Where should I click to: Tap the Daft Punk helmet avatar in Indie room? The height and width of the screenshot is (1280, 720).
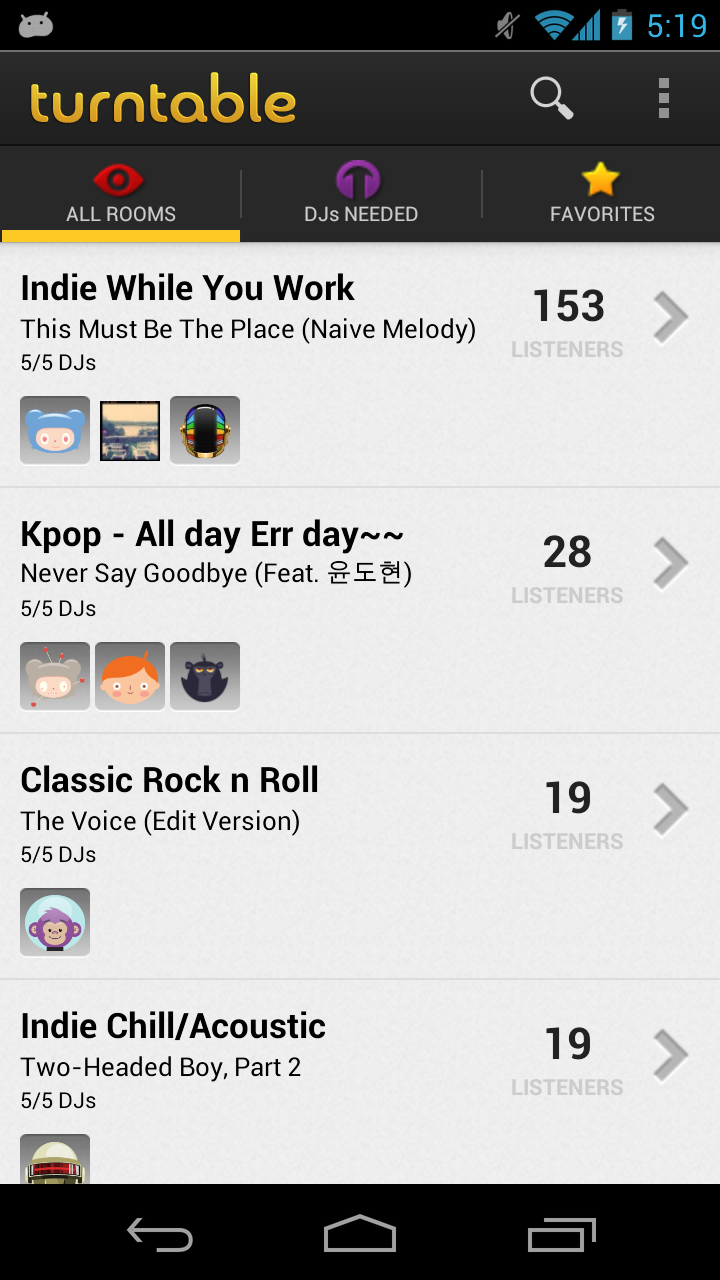204,430
